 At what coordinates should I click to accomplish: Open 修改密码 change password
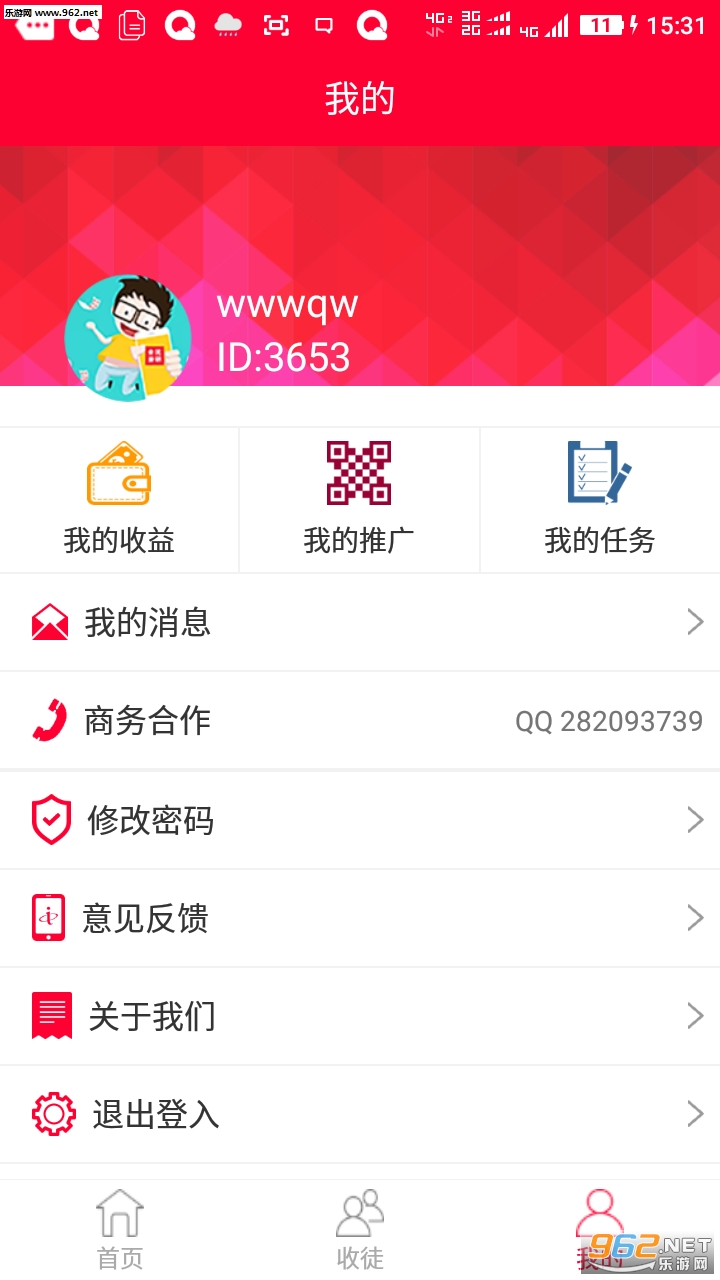(x=360, y=820)
